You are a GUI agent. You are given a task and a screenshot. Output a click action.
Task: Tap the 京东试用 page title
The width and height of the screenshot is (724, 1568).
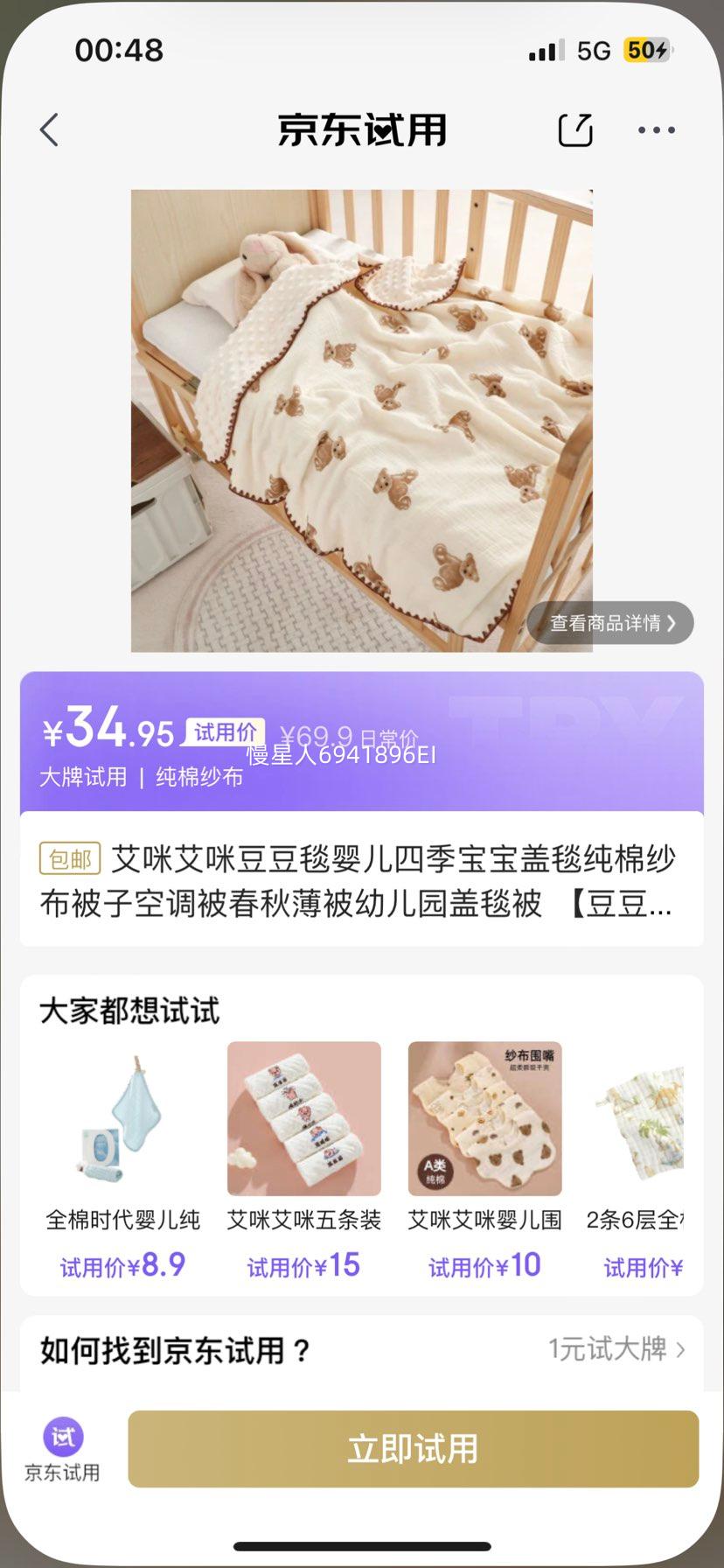coord(362,129)
